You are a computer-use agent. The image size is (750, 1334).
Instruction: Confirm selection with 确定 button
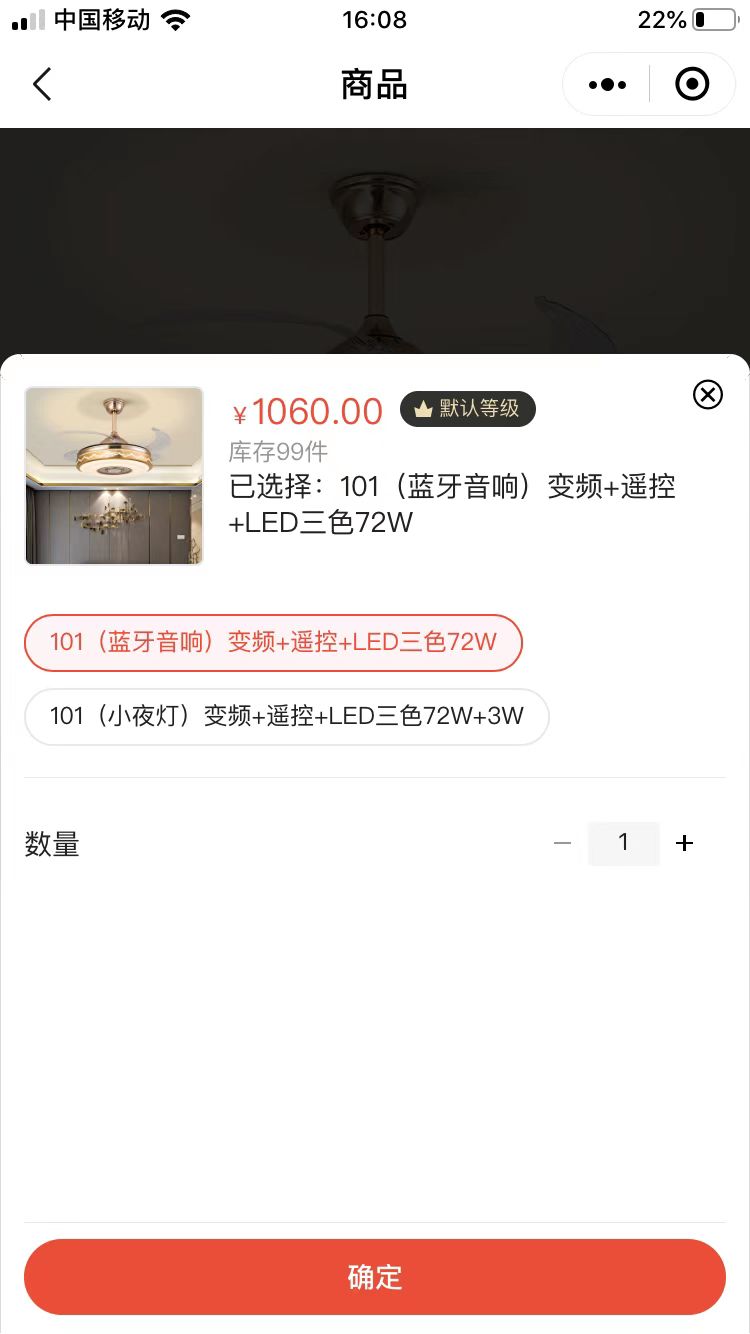click(x=375, y=1277)
